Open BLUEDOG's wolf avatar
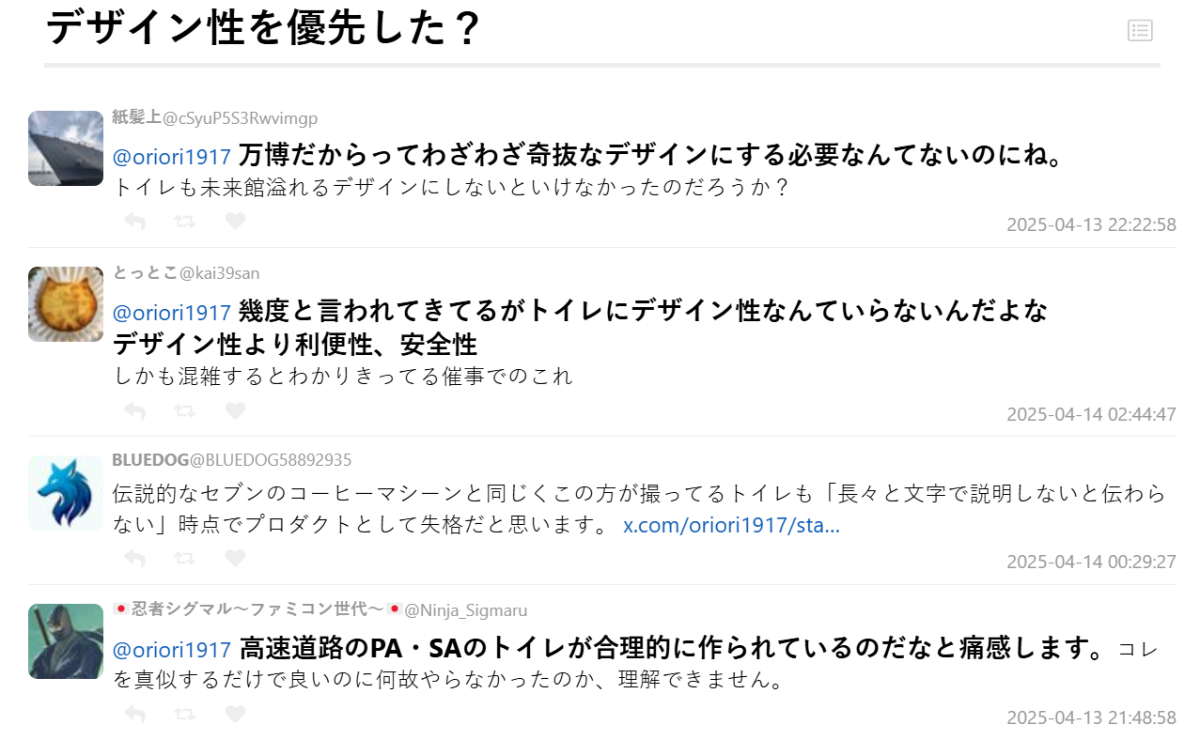 tap(66, 493)
